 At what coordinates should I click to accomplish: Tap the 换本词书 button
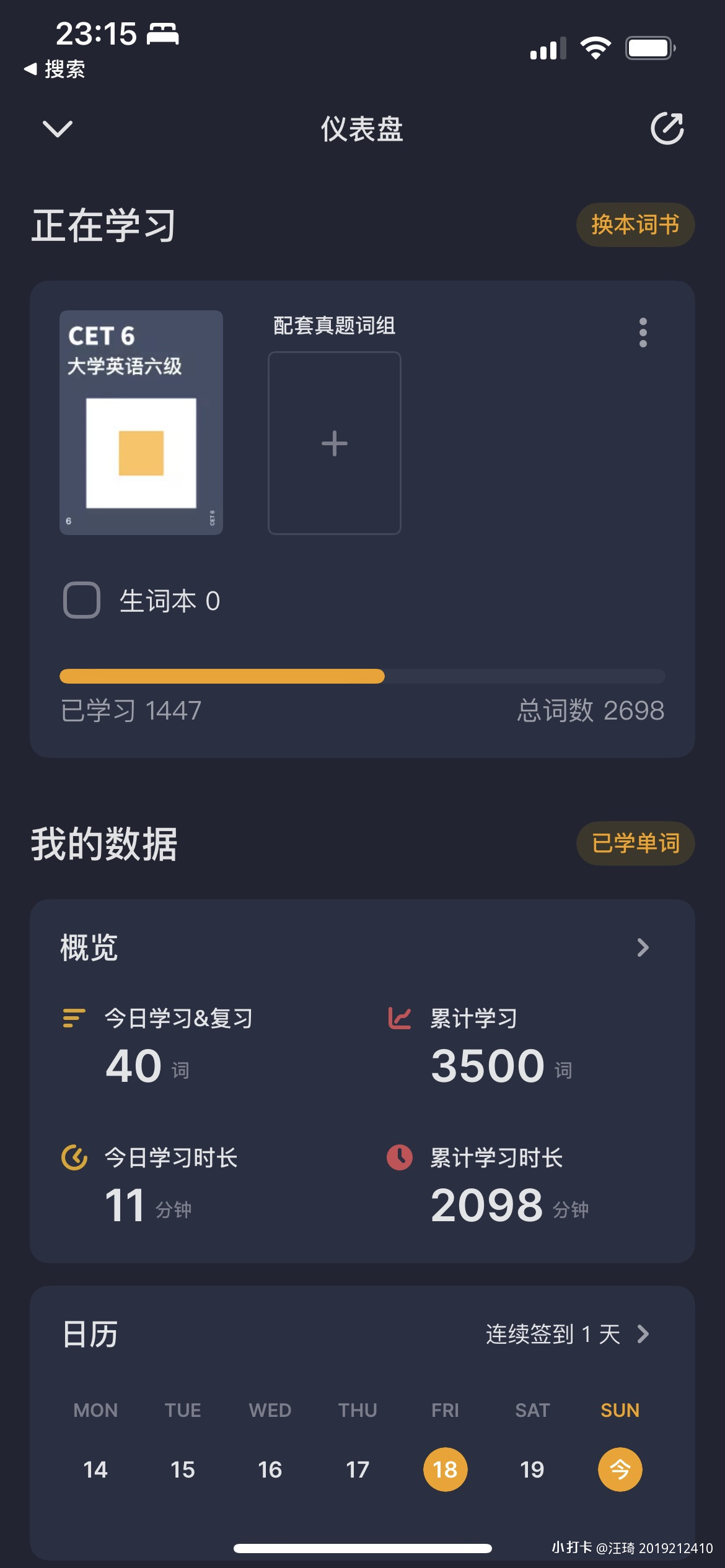click(x=635, y=225)
